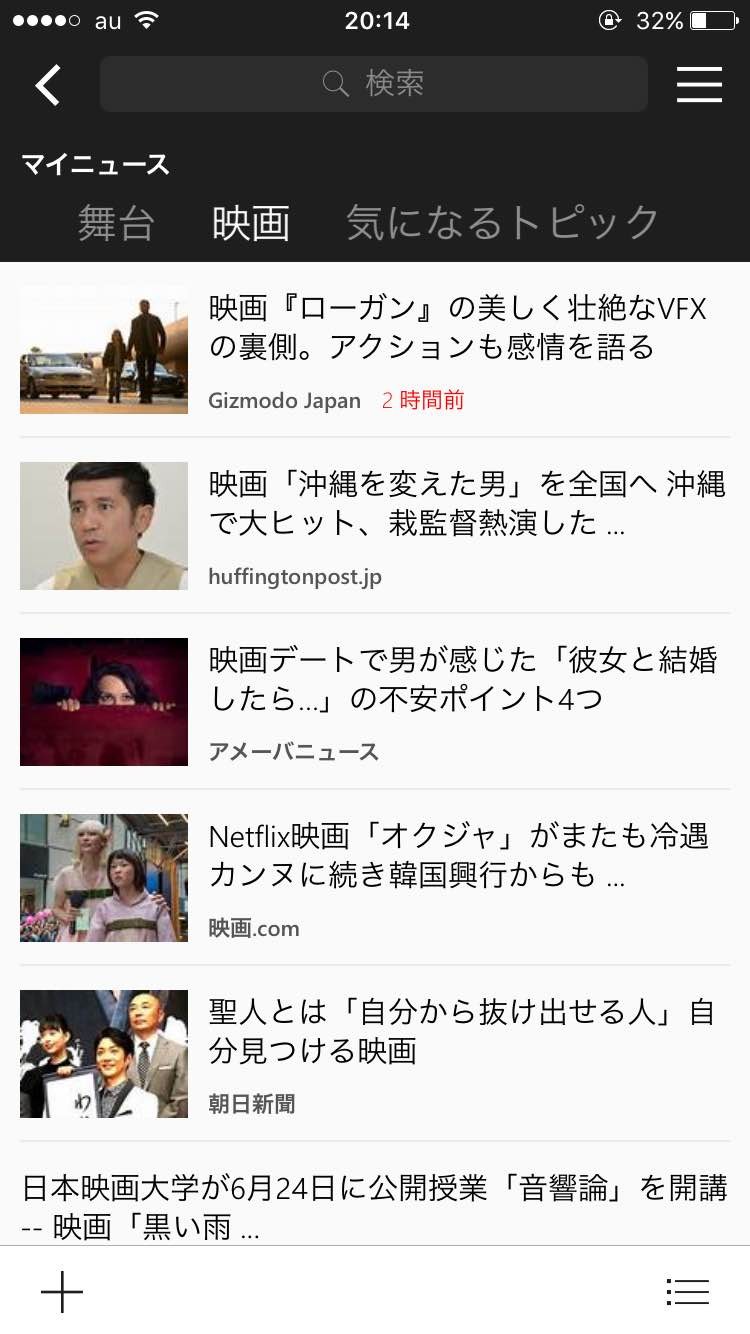750x1334 pixels.
Task: Read the 映画デート article from アメーバニュース
Action: 462,680
